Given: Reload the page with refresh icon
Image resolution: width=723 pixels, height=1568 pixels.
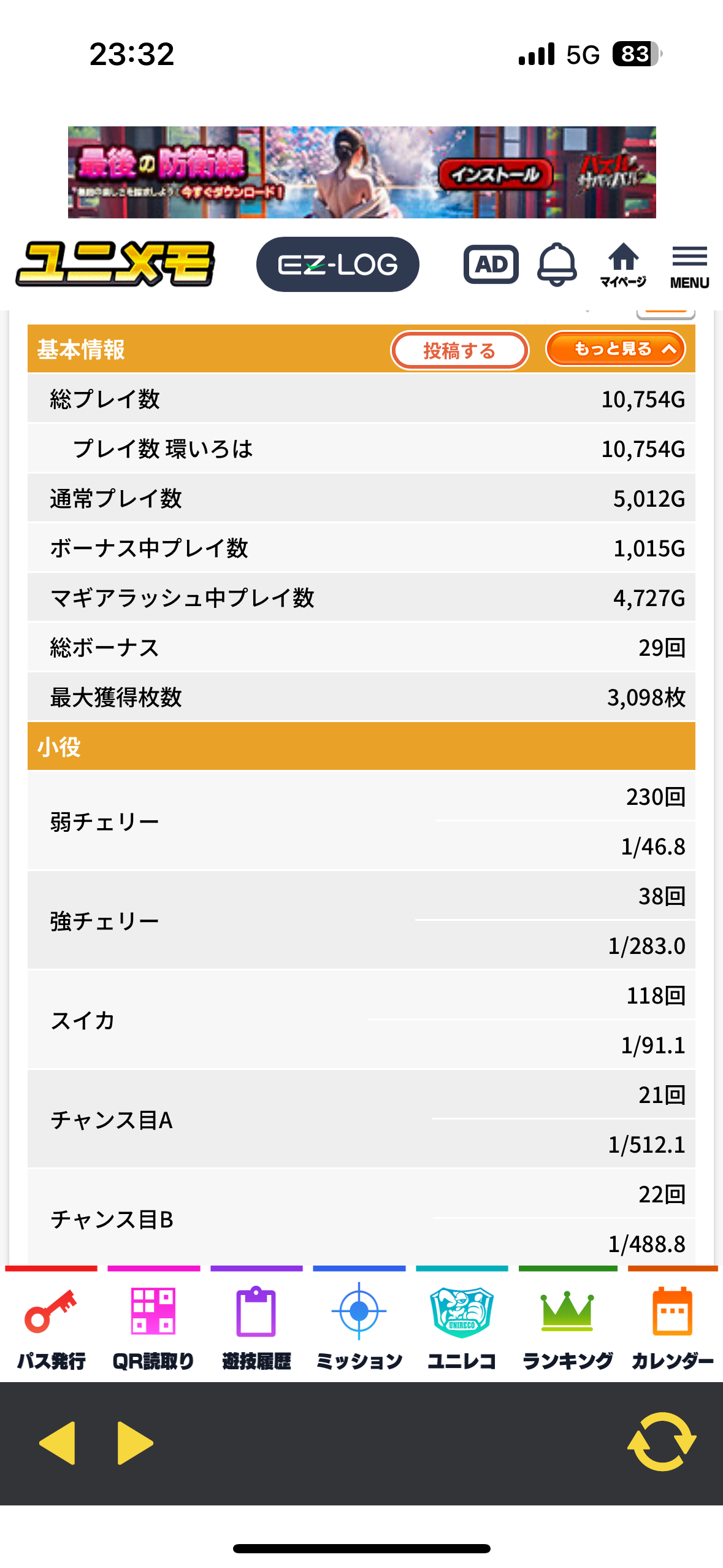Looking at the screenshot, I should [x=662, y=1442].
